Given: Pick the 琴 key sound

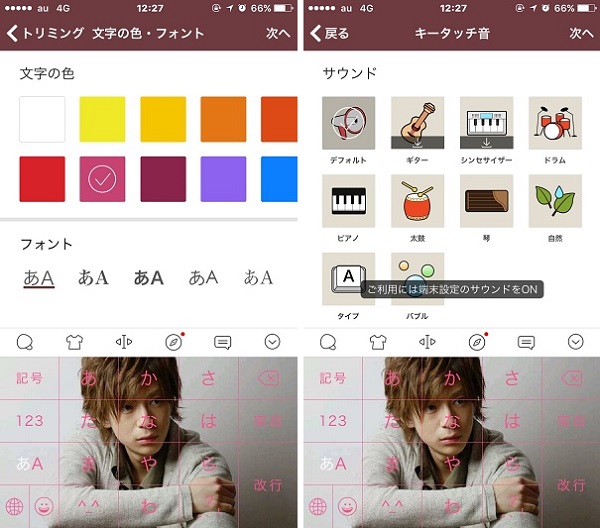Looking at the screenshot, I should tap(486, 201).
